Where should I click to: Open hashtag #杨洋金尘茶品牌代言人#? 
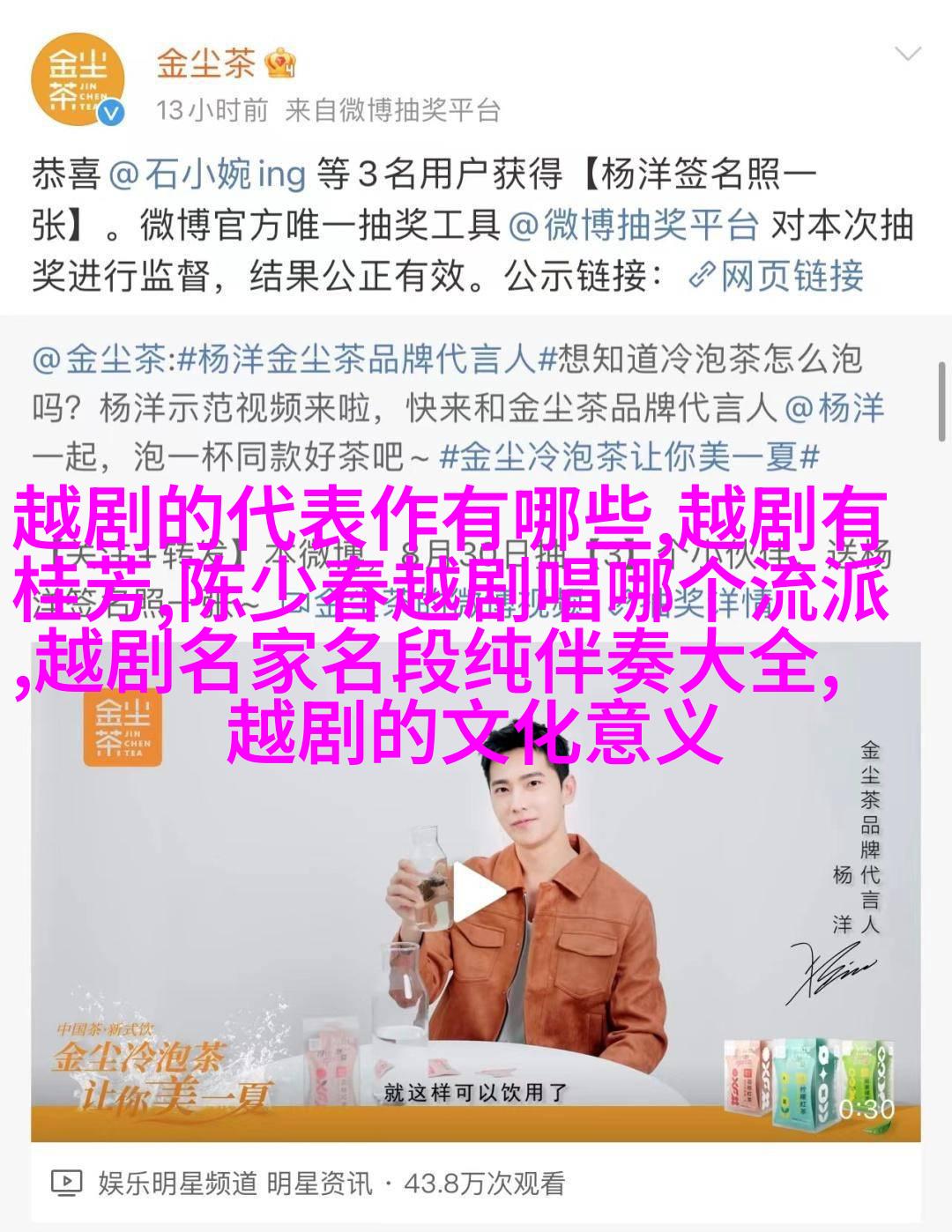pyautogui.click(x=357, y=359)
